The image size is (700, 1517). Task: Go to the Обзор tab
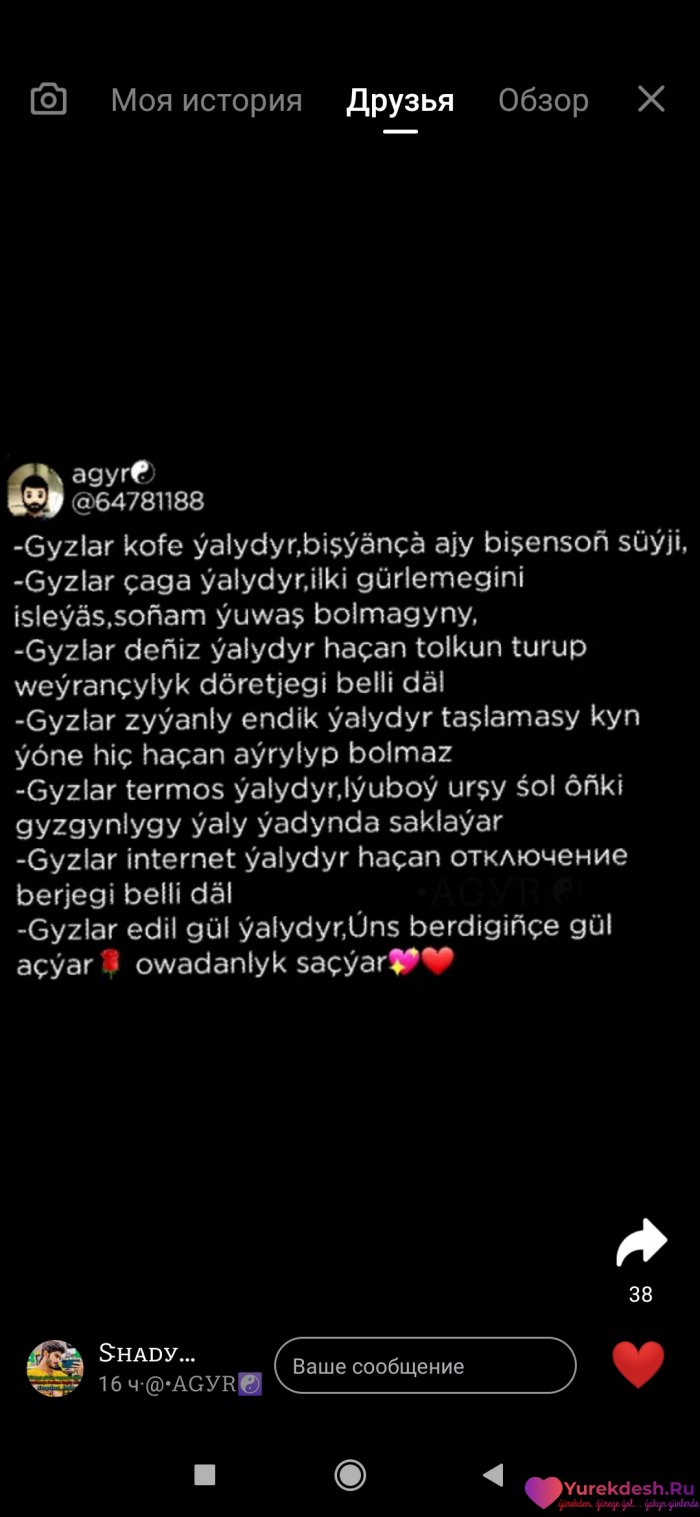point(543,100)
